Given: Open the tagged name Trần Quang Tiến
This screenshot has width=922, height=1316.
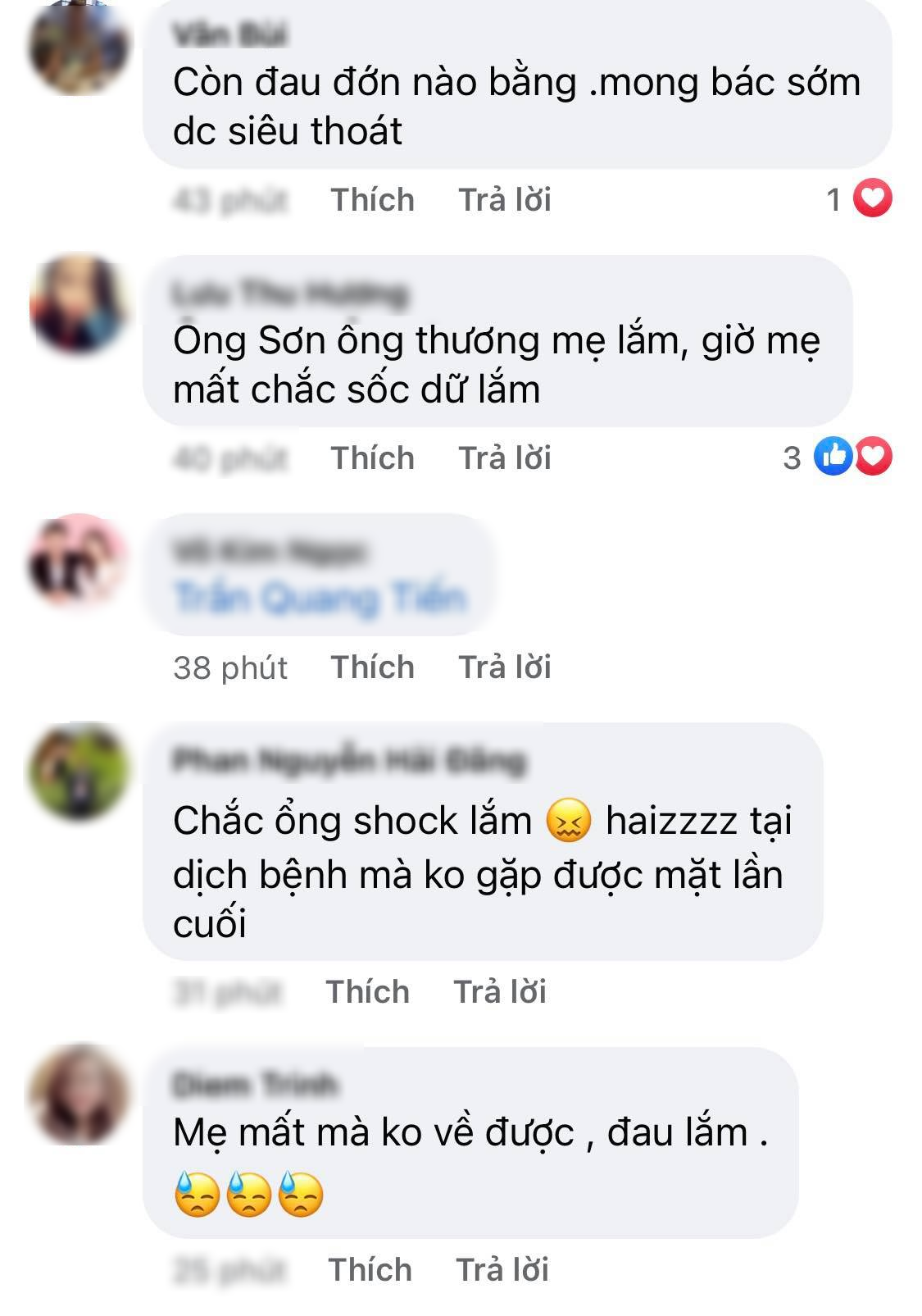Looking at the screenshot, I should (320, 598).
